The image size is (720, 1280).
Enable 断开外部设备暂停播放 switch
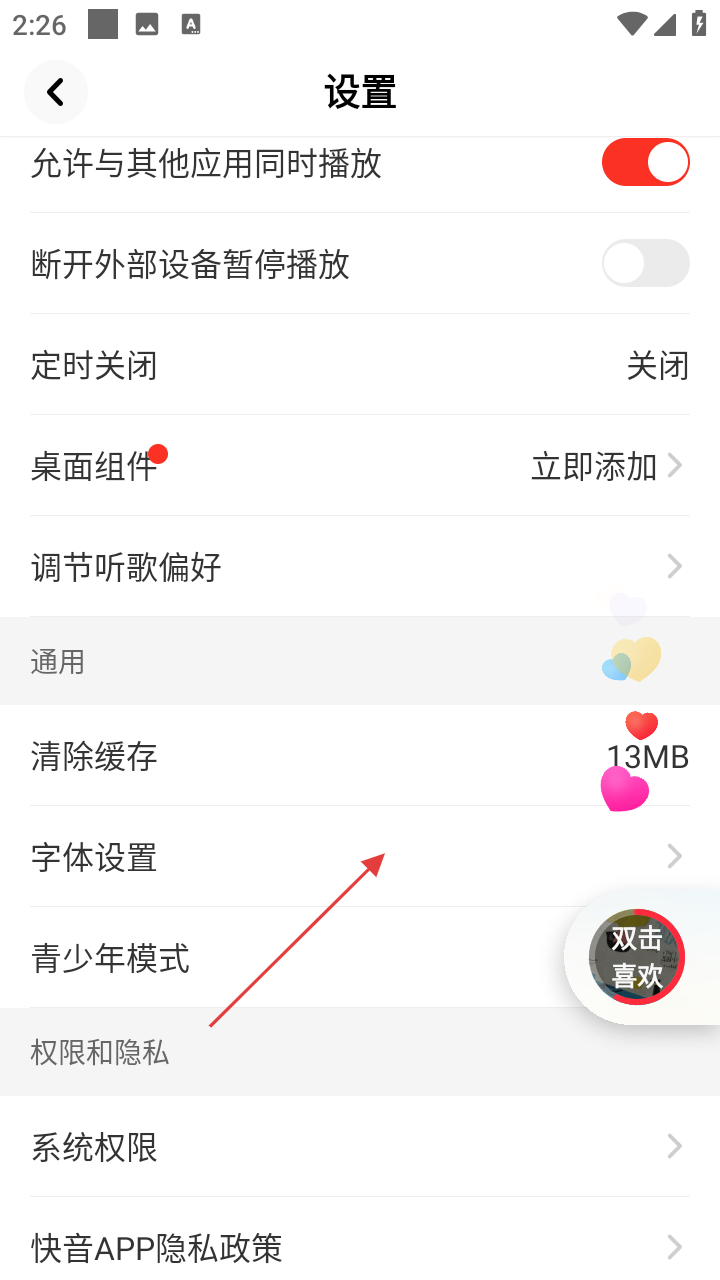tap(645, 264)
